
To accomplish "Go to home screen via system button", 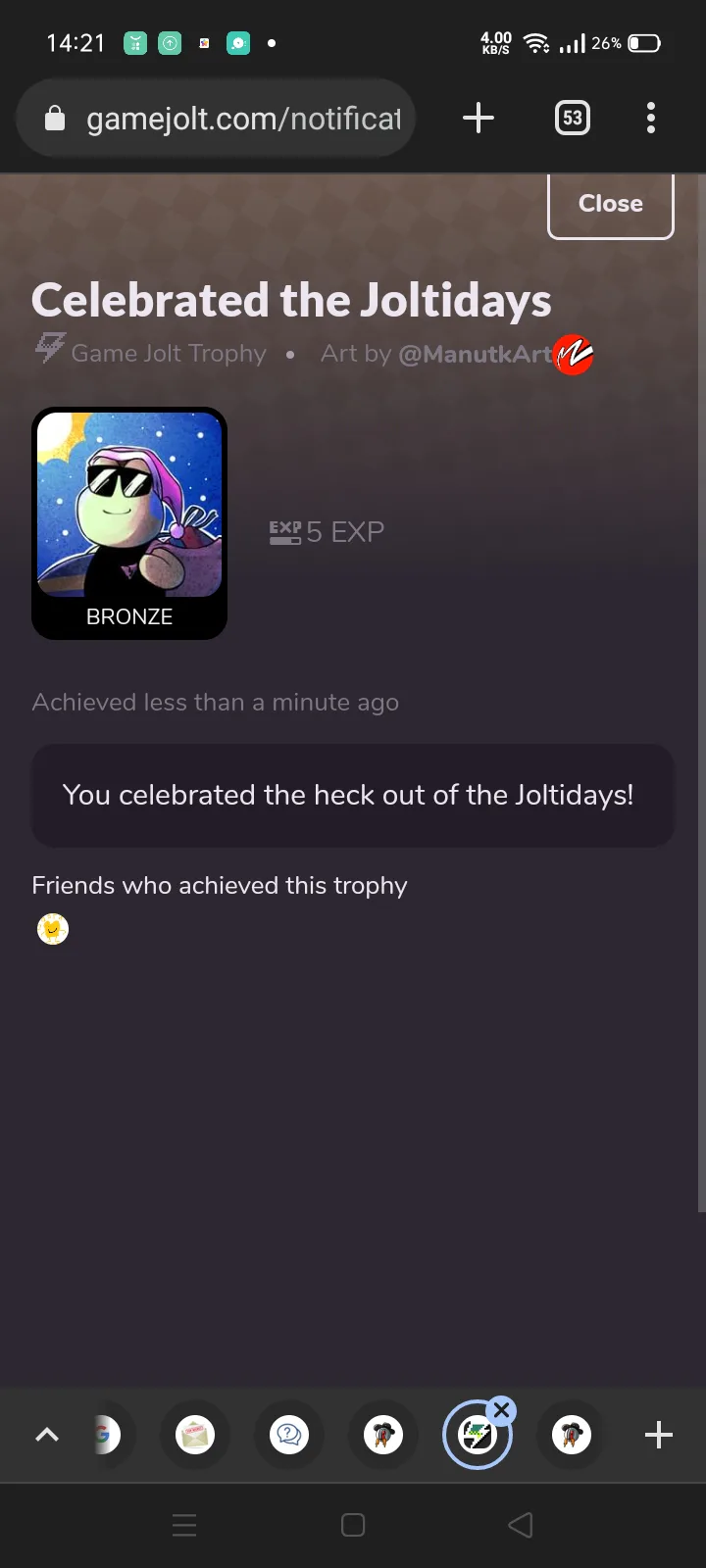I will pos(353,1525).
